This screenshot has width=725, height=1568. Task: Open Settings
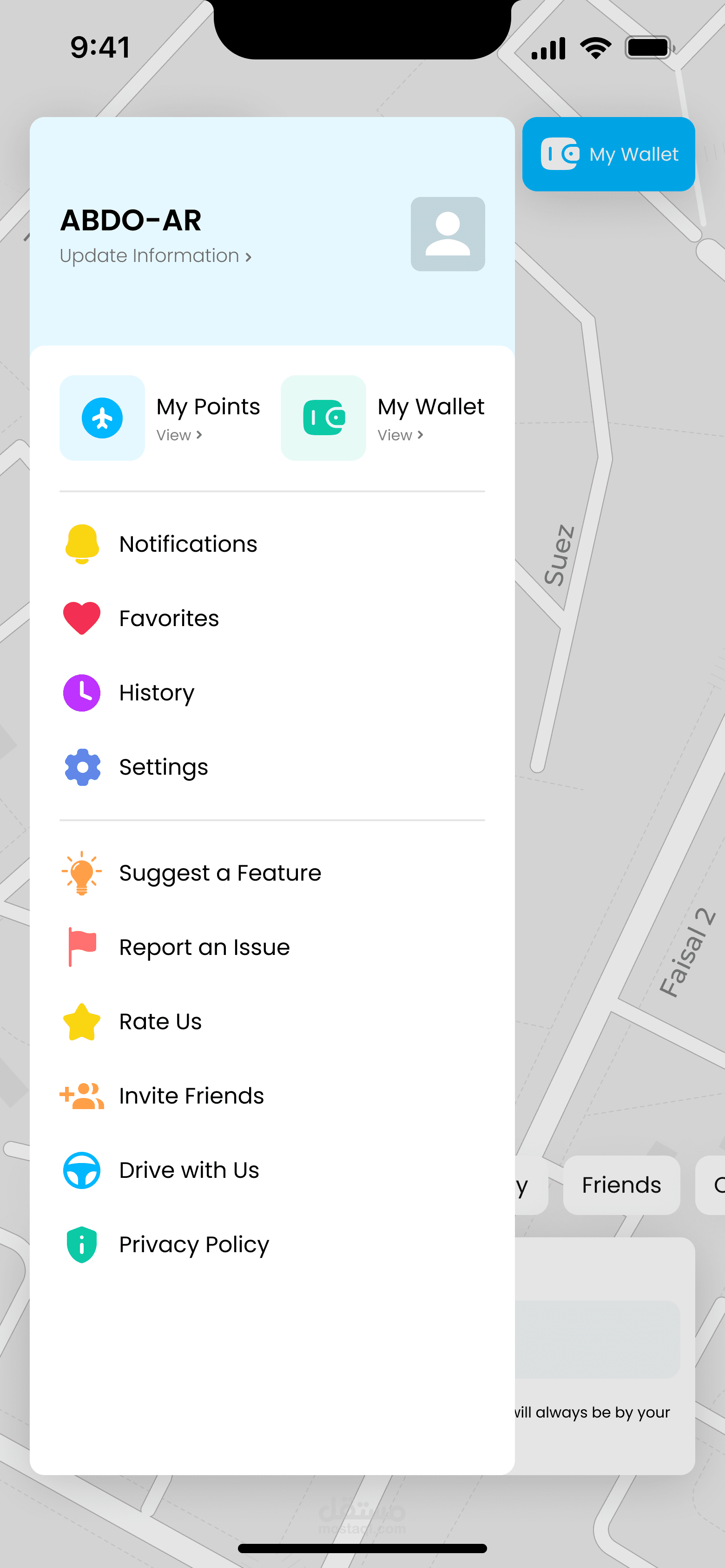pos(163,767)
